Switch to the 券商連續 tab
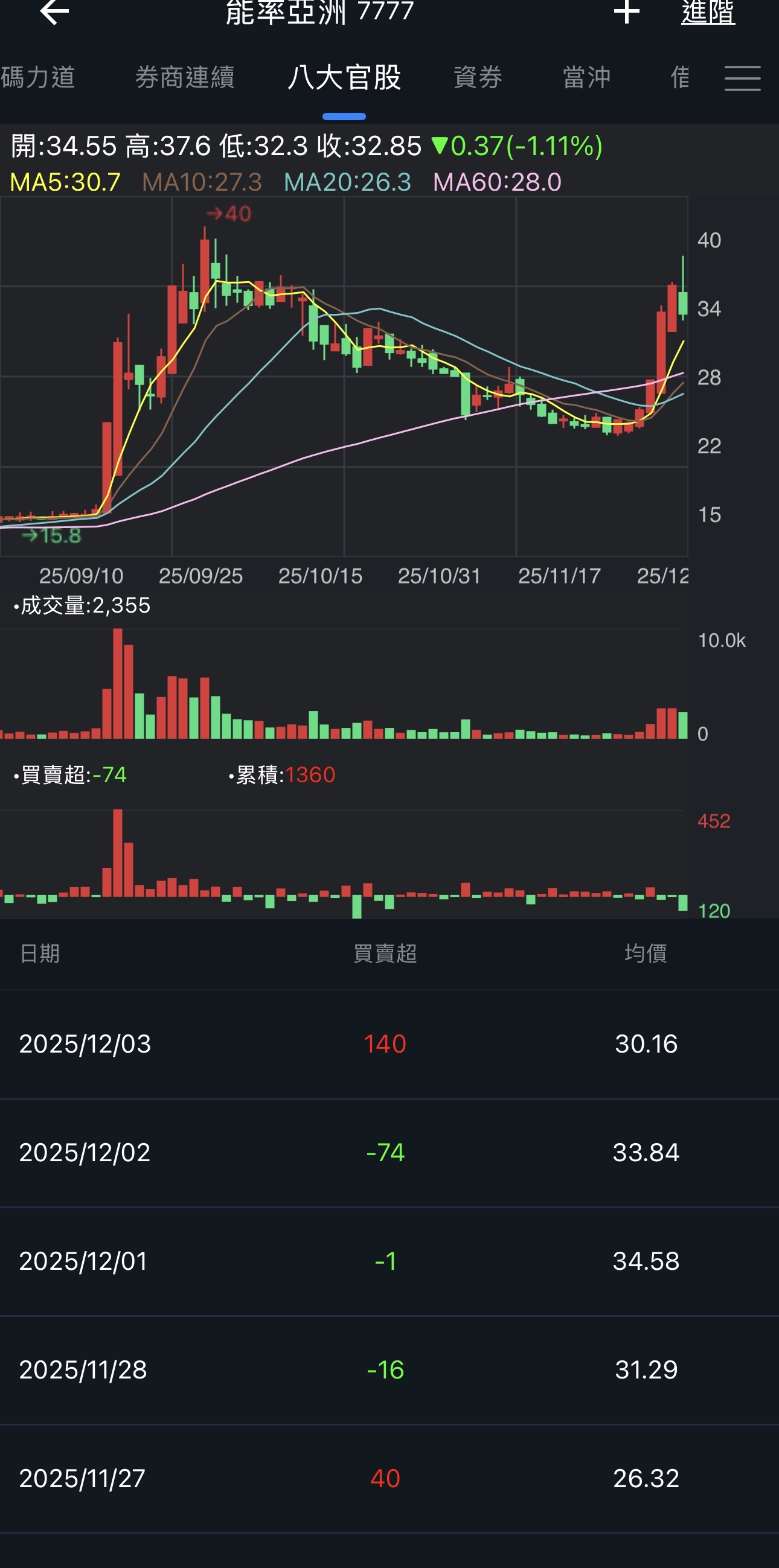This screenshot has height=1568, width=779. point(185,78)
